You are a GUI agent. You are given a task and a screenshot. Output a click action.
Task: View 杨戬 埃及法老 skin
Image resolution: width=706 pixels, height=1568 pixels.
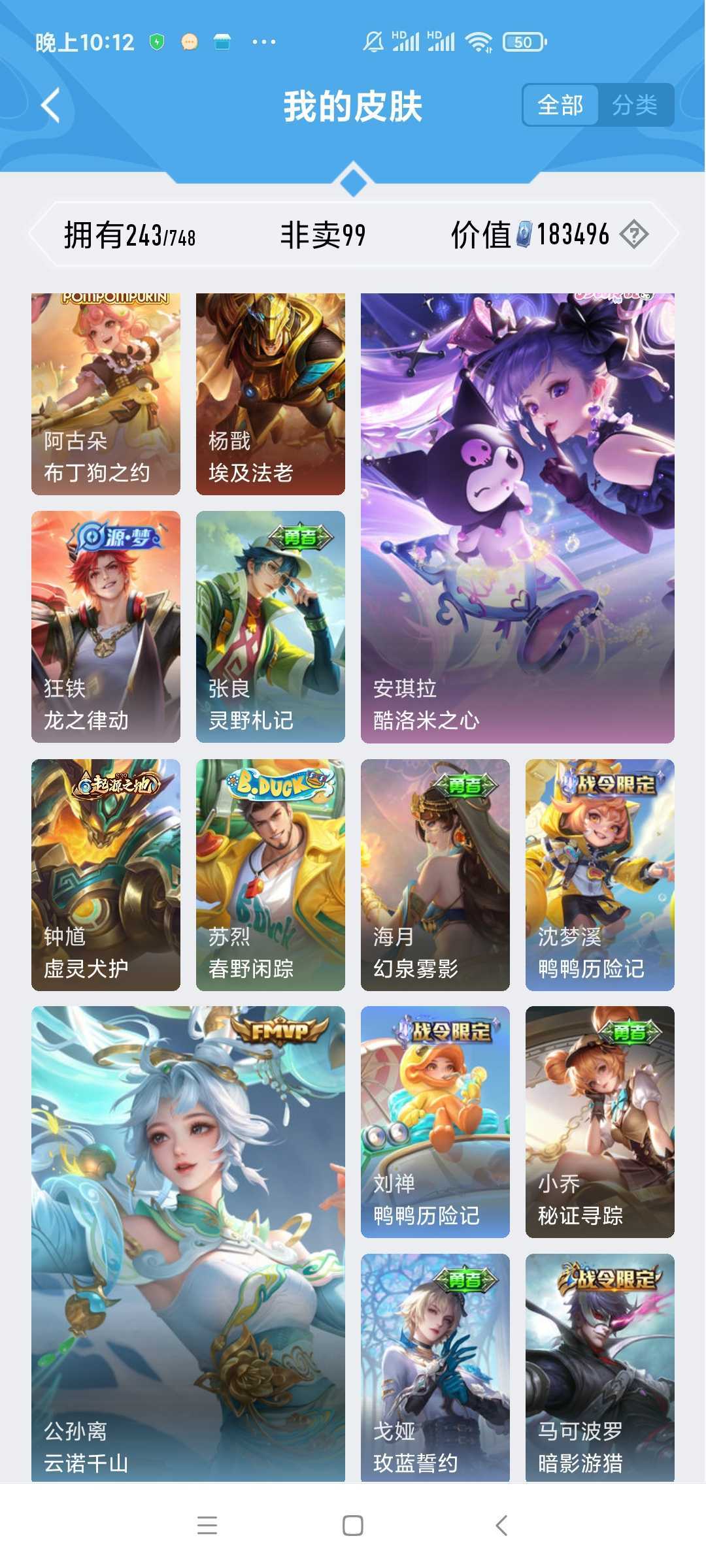[x=271, y=394]
